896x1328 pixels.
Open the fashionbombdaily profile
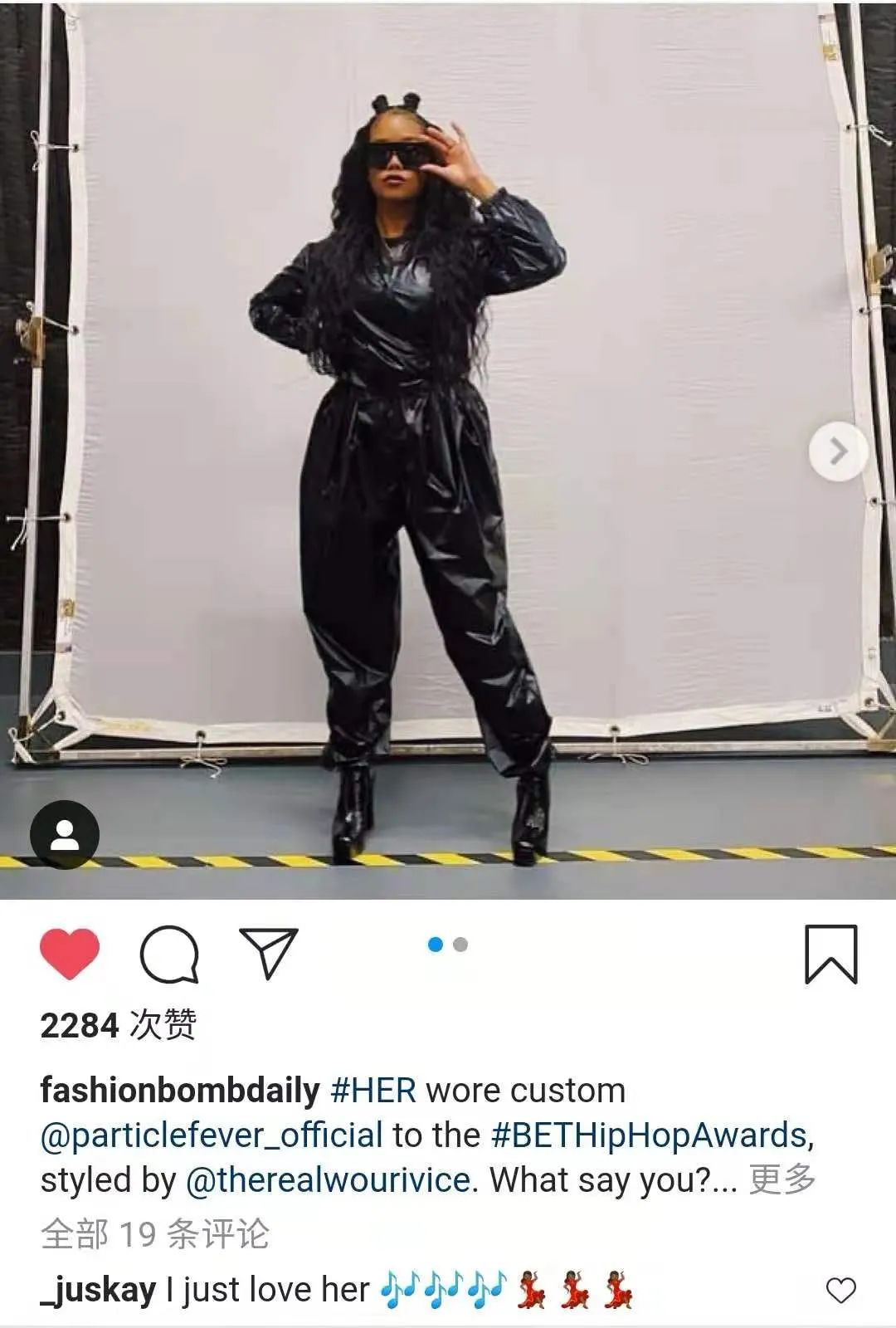click(x=179, y=1091)
